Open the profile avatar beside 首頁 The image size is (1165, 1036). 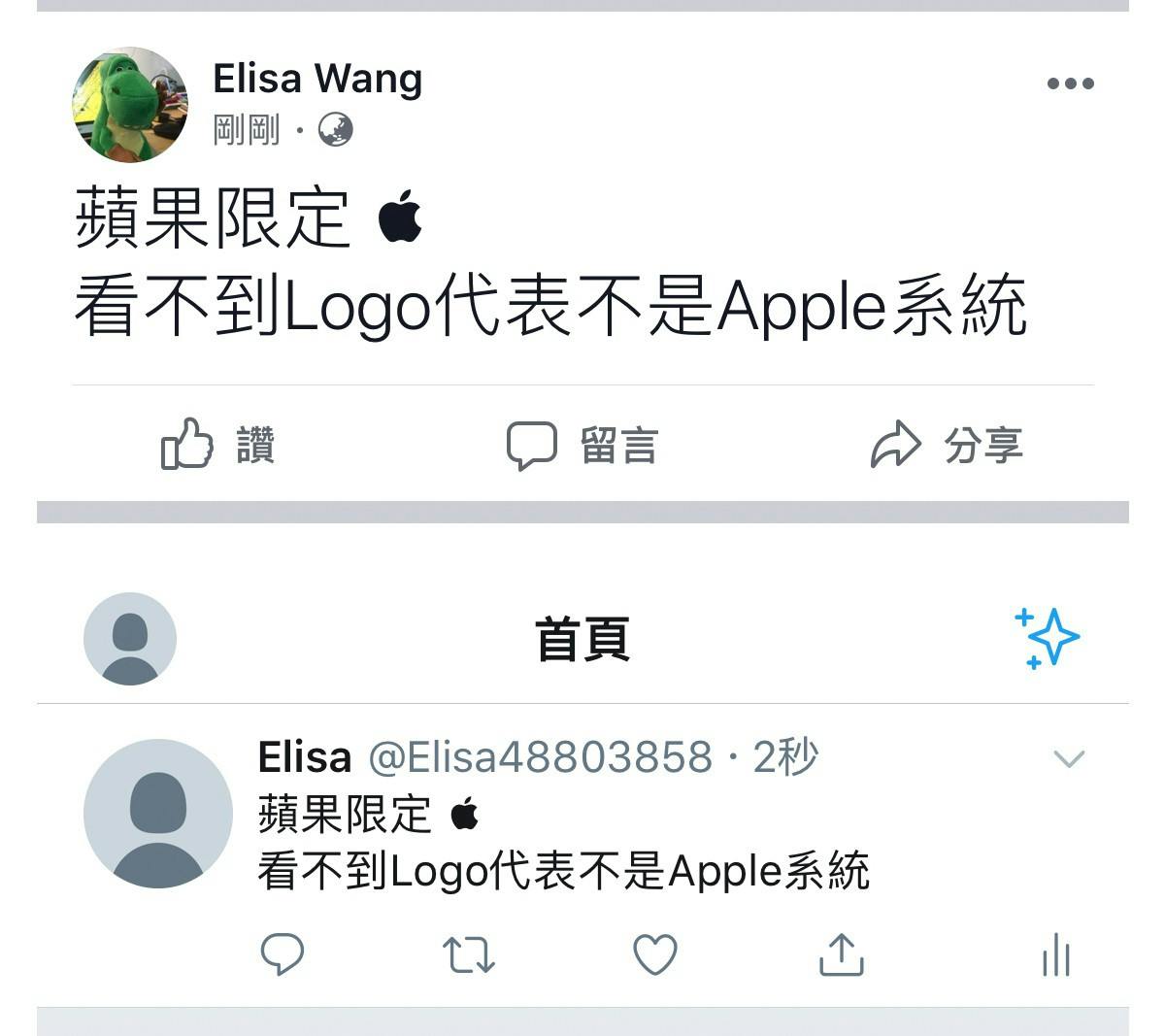click(130, 639)
